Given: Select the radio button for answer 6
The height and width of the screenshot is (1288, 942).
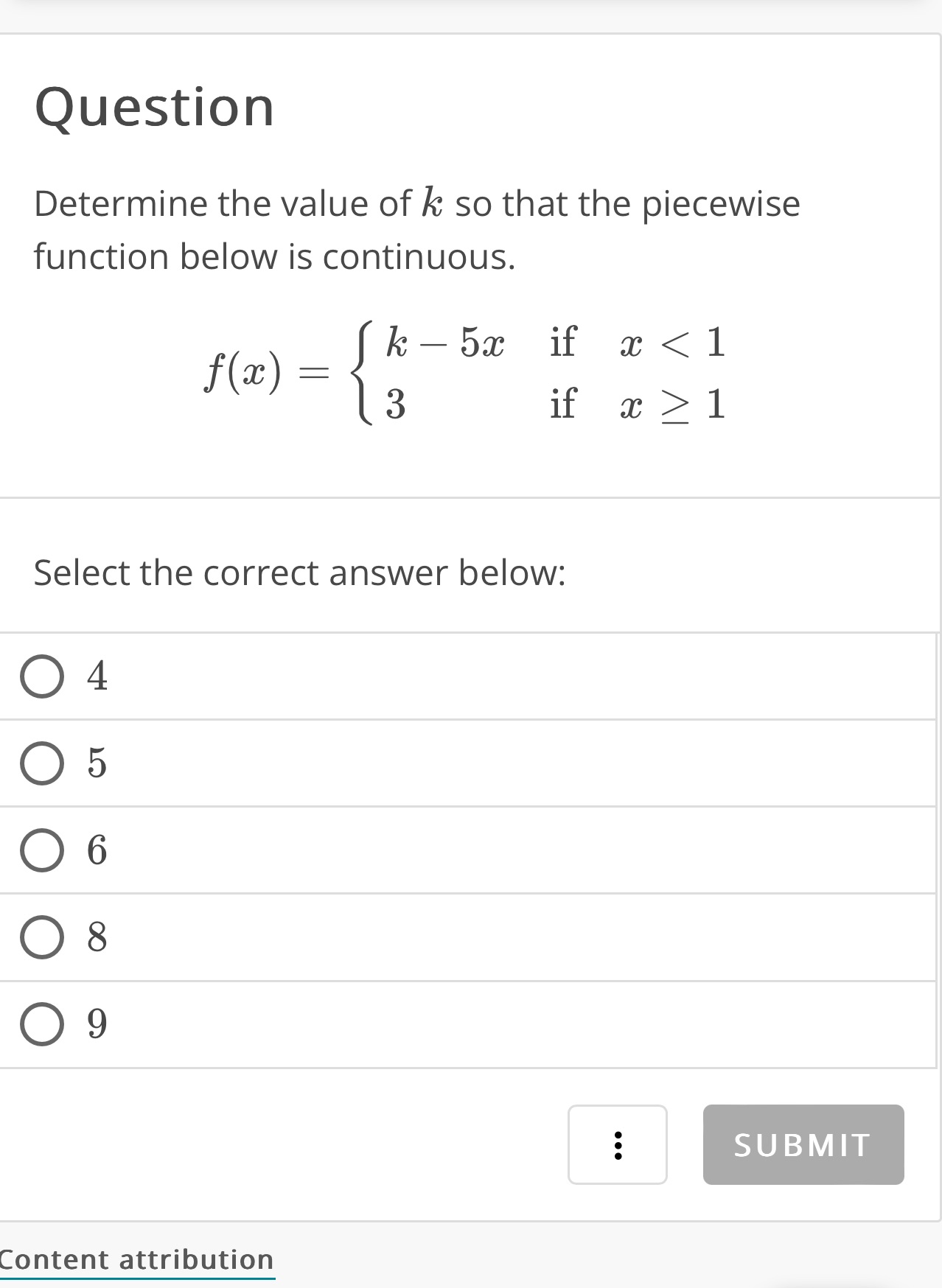Looking at the screenshot, I should [42, 850].
